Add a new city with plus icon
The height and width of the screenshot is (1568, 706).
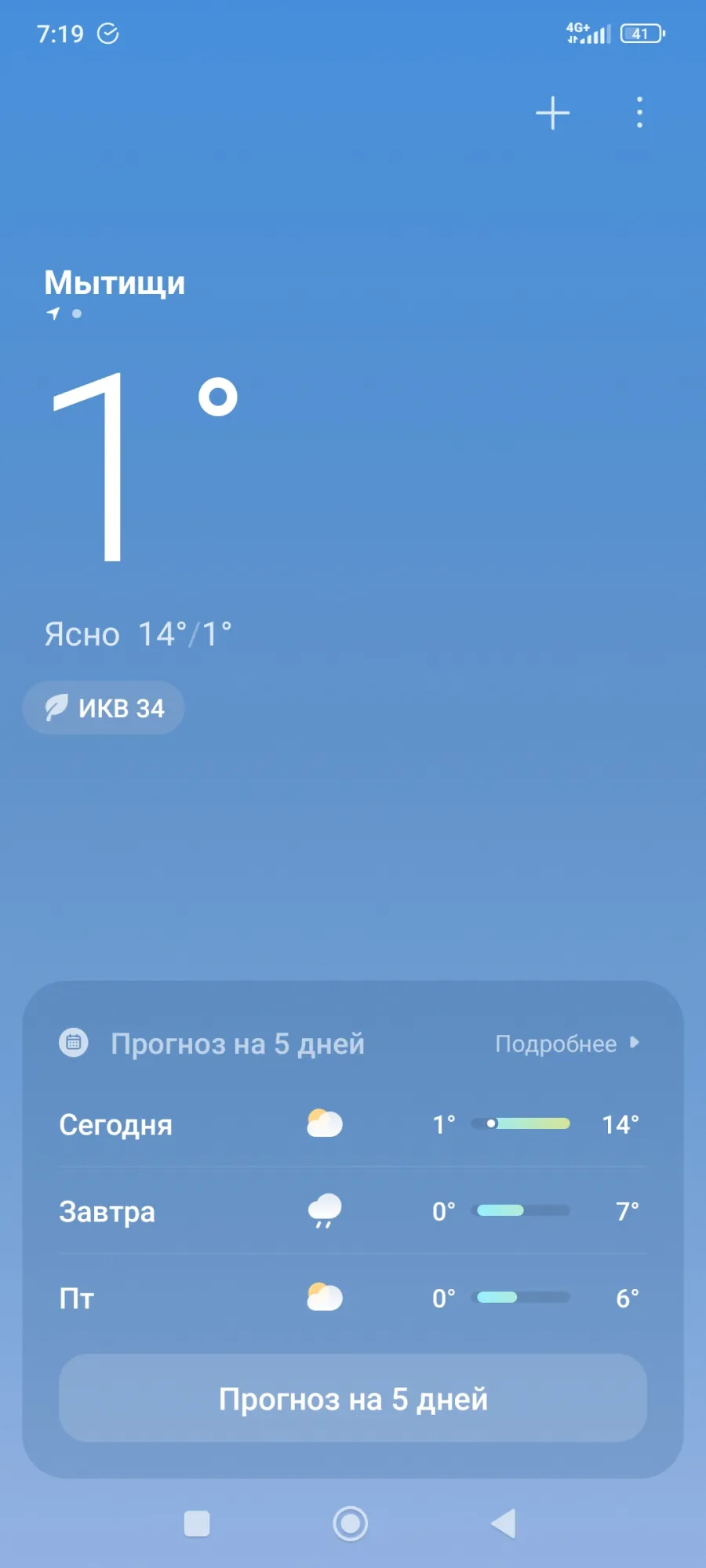[x=552, y=113]
